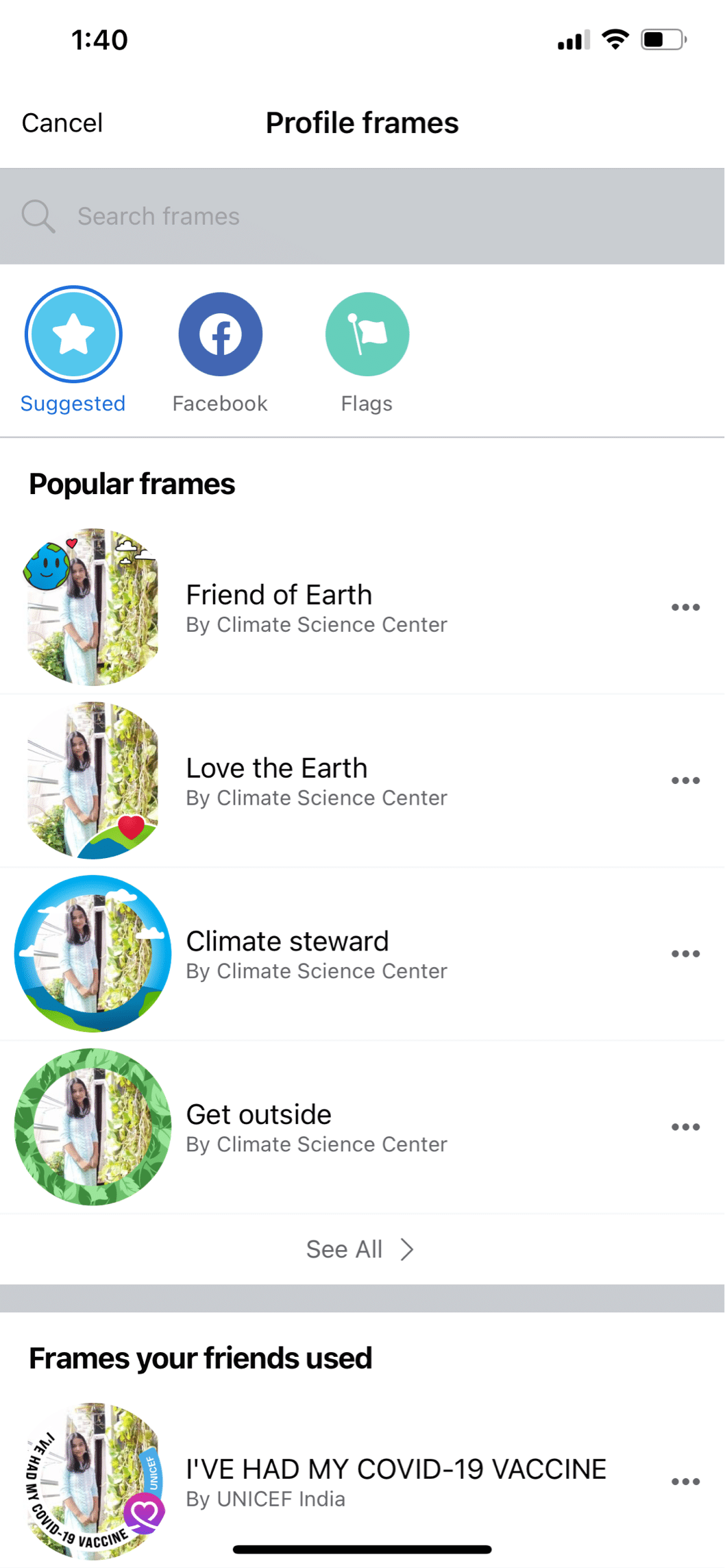The height and width of the screenshot is (1568, 725).
Task: Select the Suggested frames category
Action: click(73, 335)
